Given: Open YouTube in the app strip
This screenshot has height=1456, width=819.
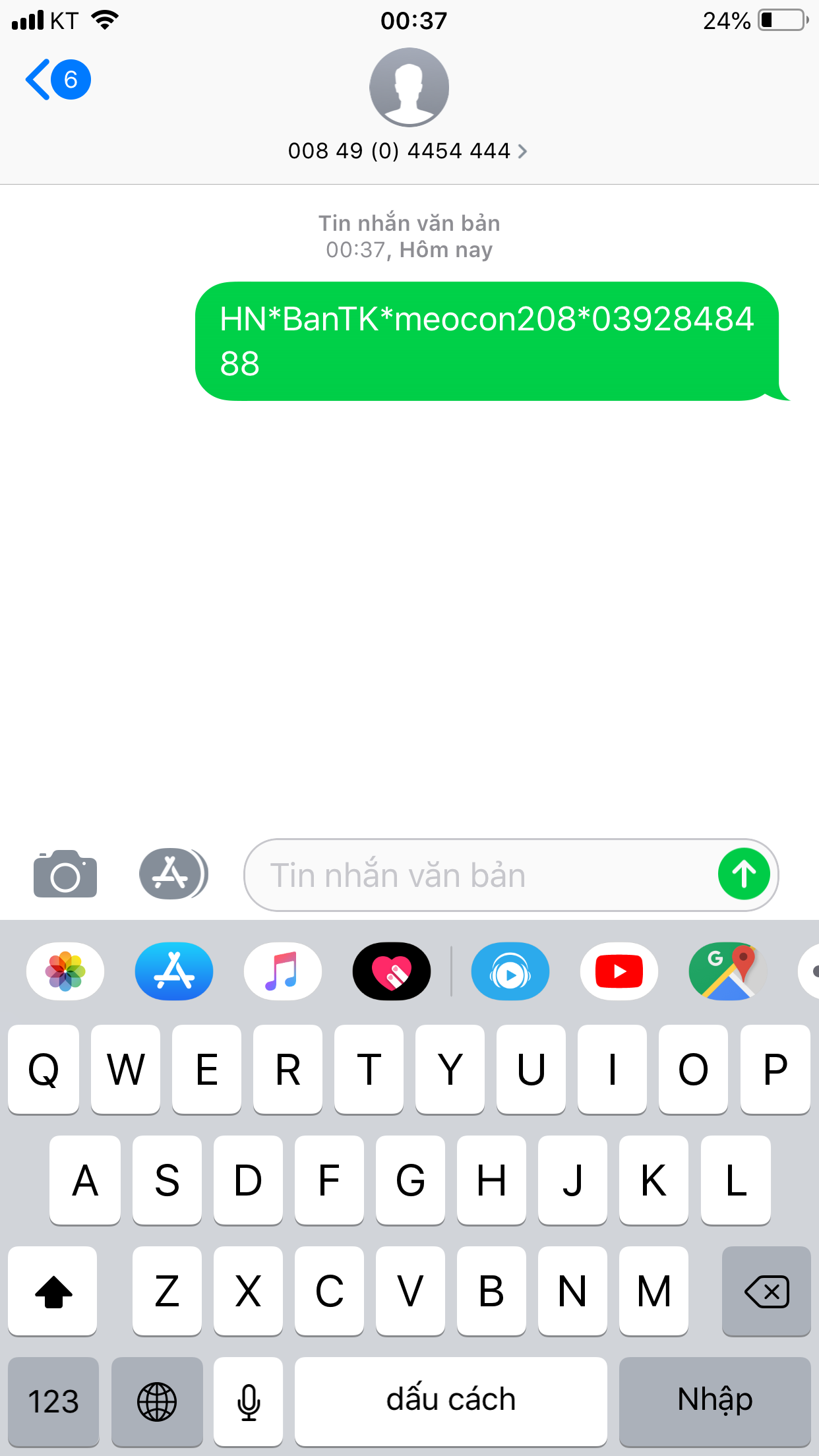Looking at the screenshot, I should [x=619, y=971].
